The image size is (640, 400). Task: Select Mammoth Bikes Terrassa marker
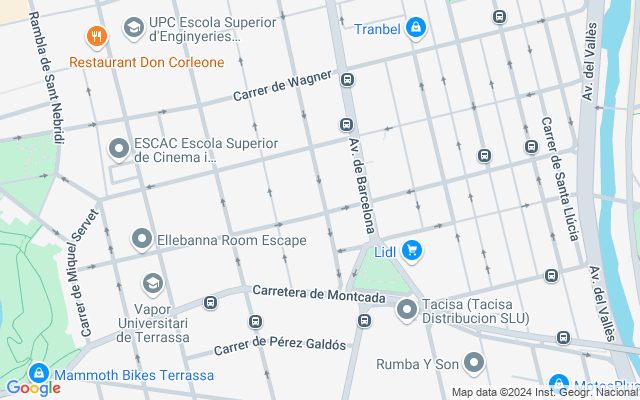pos(40,372)
